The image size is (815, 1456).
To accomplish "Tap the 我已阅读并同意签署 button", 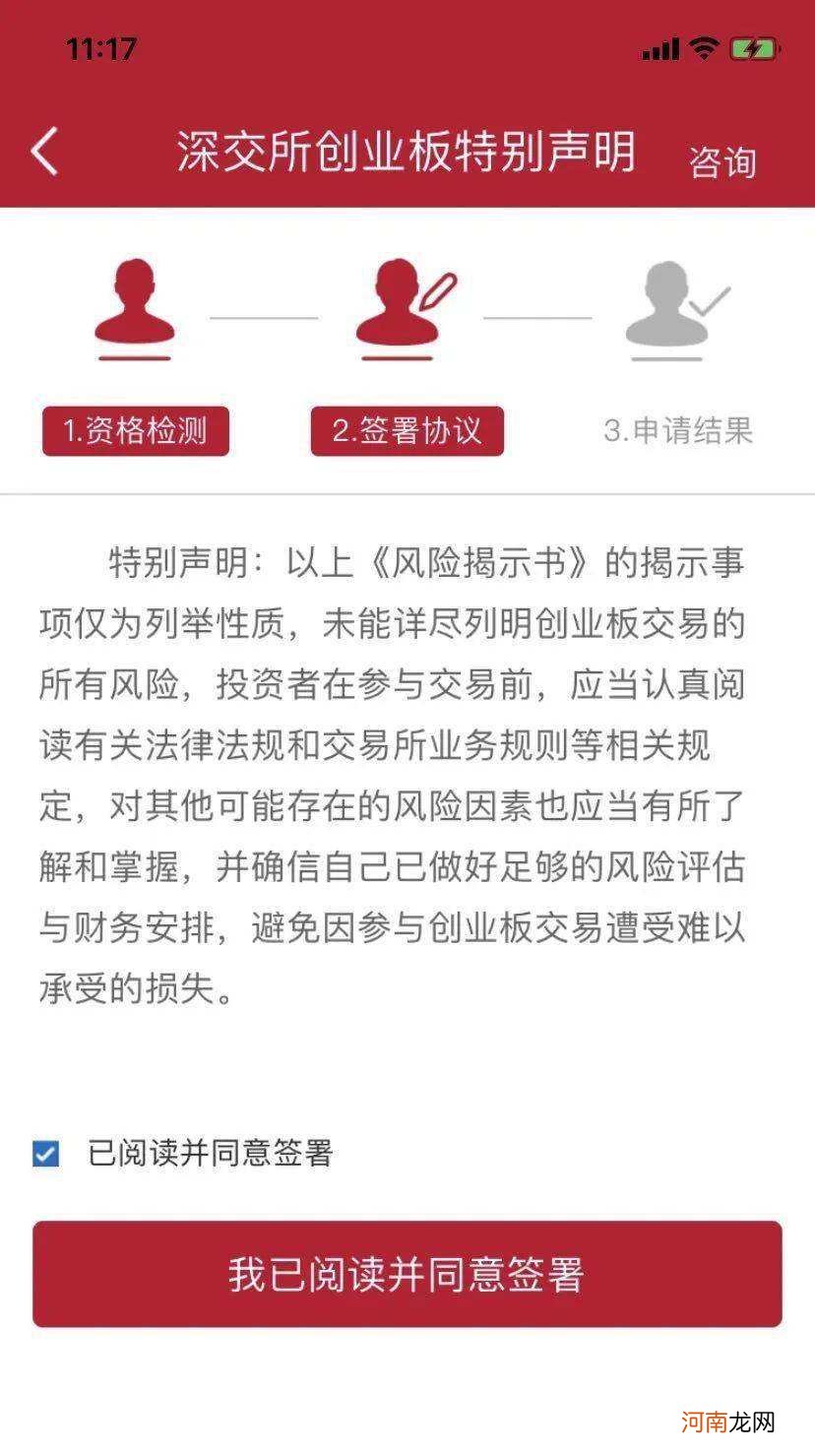I will [407, 1274].
